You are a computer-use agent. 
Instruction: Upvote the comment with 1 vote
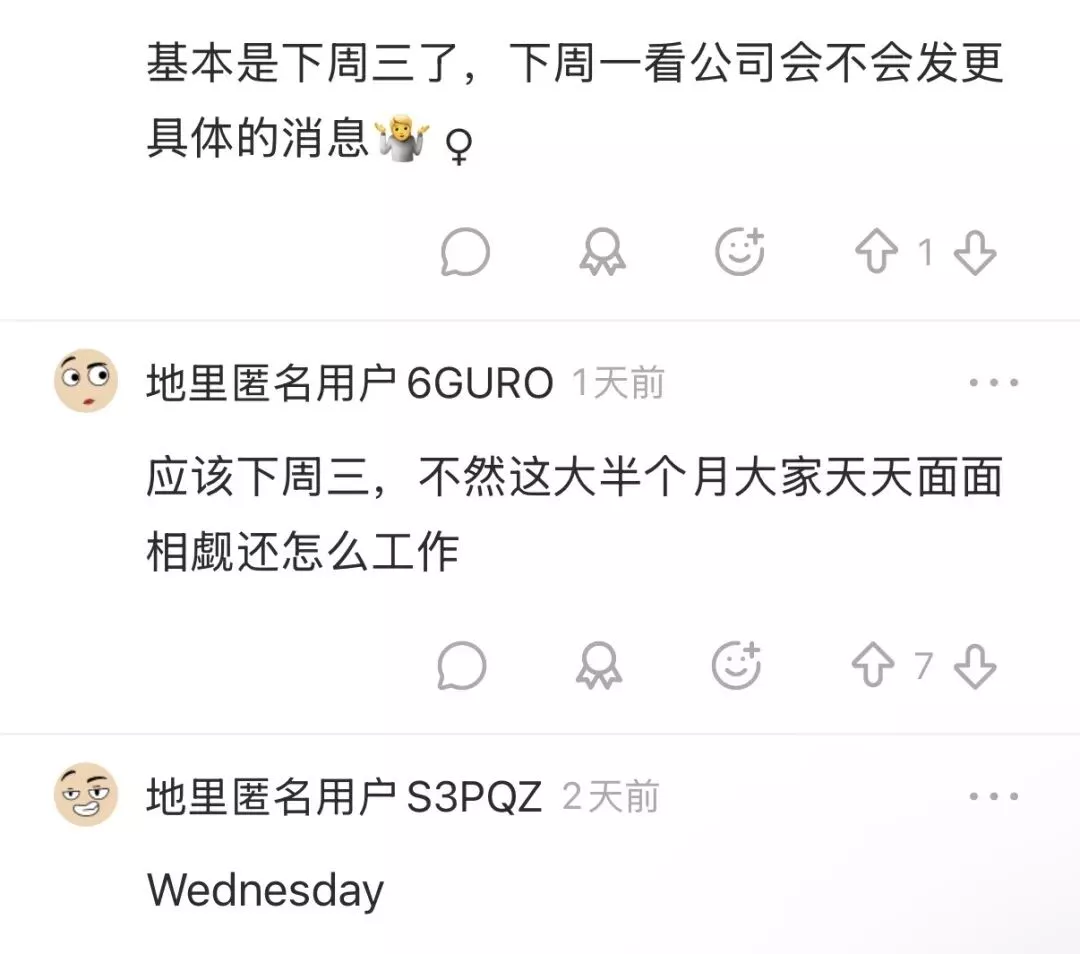pyautogui.click(x=876, y=253)
